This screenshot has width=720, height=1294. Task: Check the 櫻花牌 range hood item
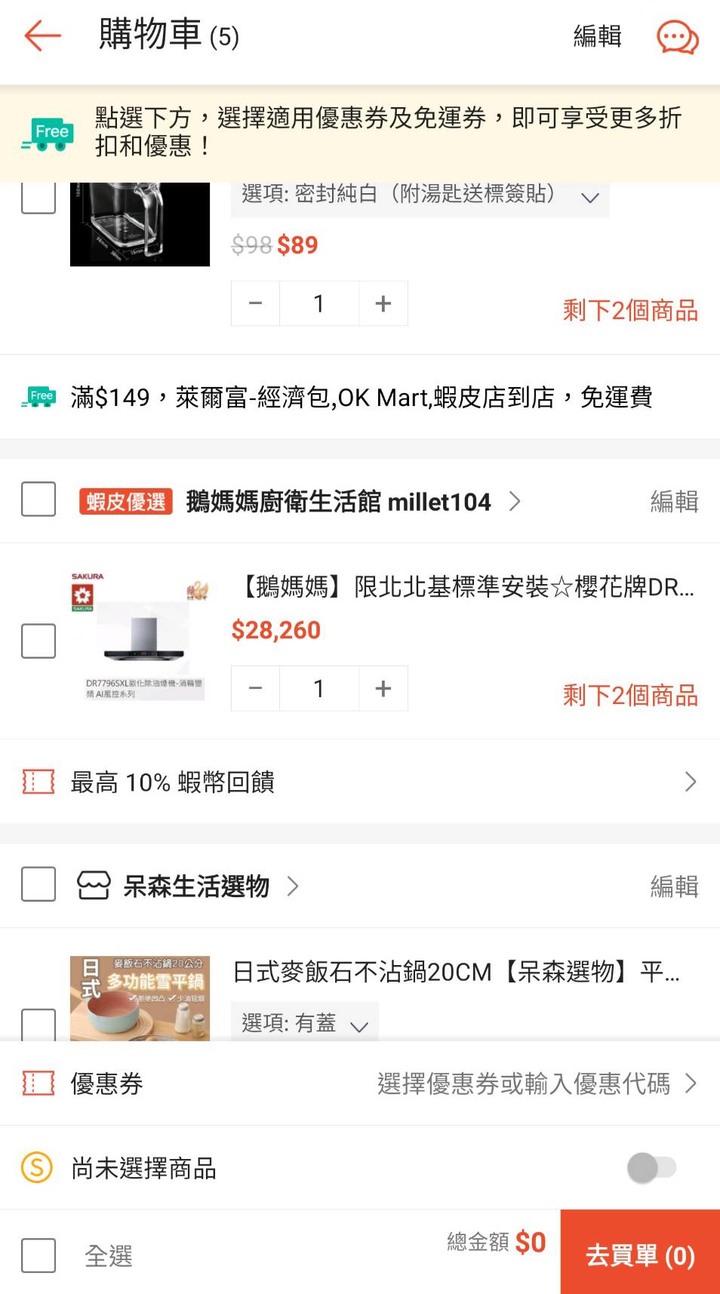pyautogui.click(x=38, y=641)
